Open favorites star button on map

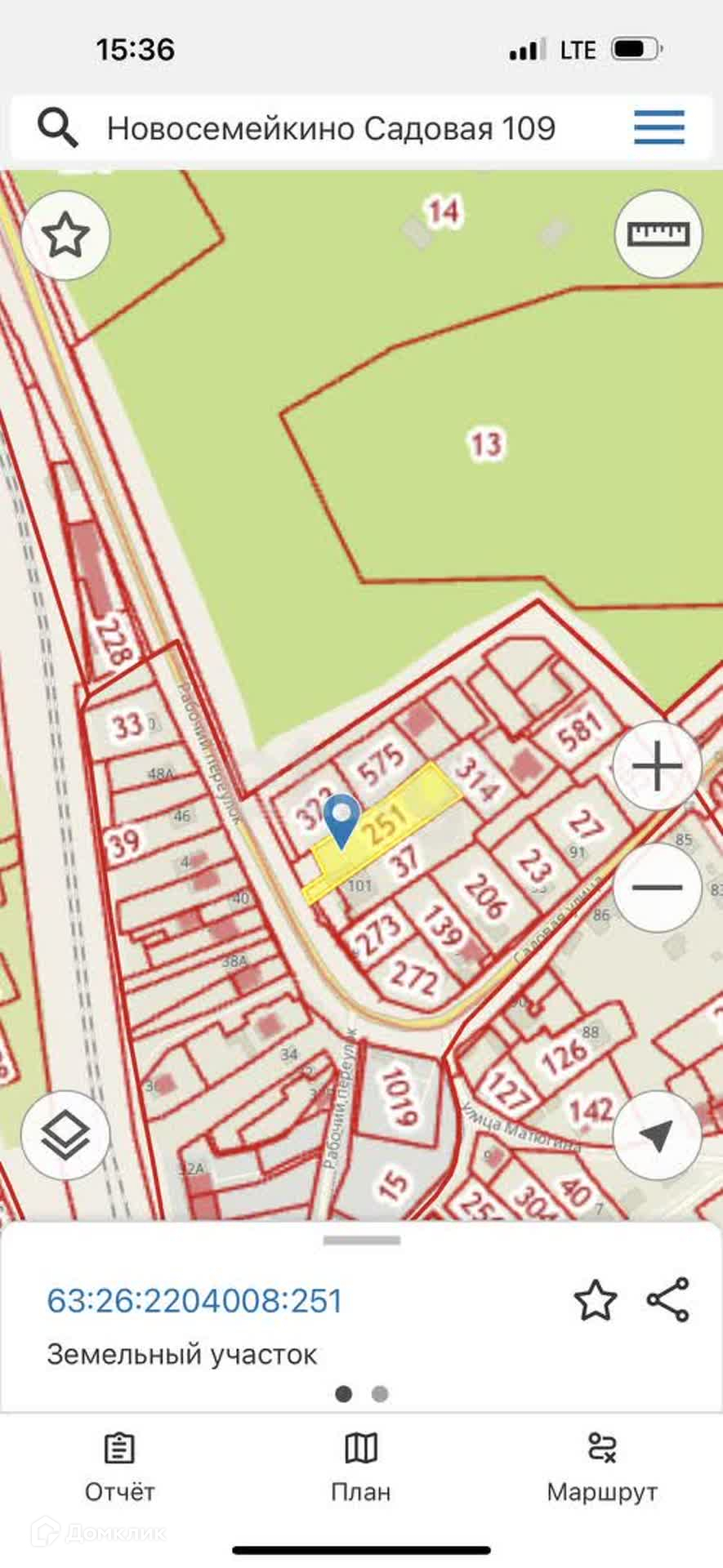65,235
